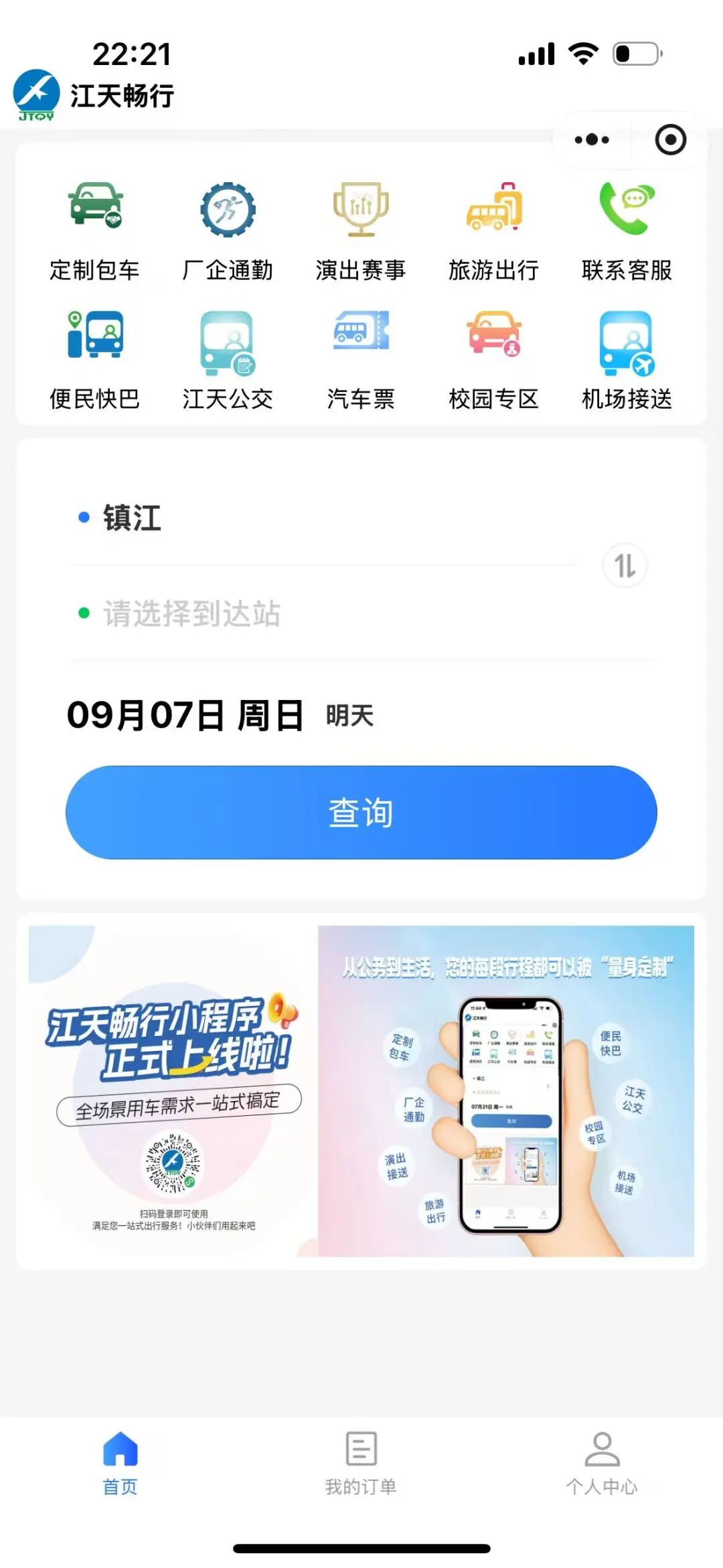Open 汽车票 ticket booking
The width and height of the screenshot is (723, 1568).
pyautogui.click(x=361, y=360)
